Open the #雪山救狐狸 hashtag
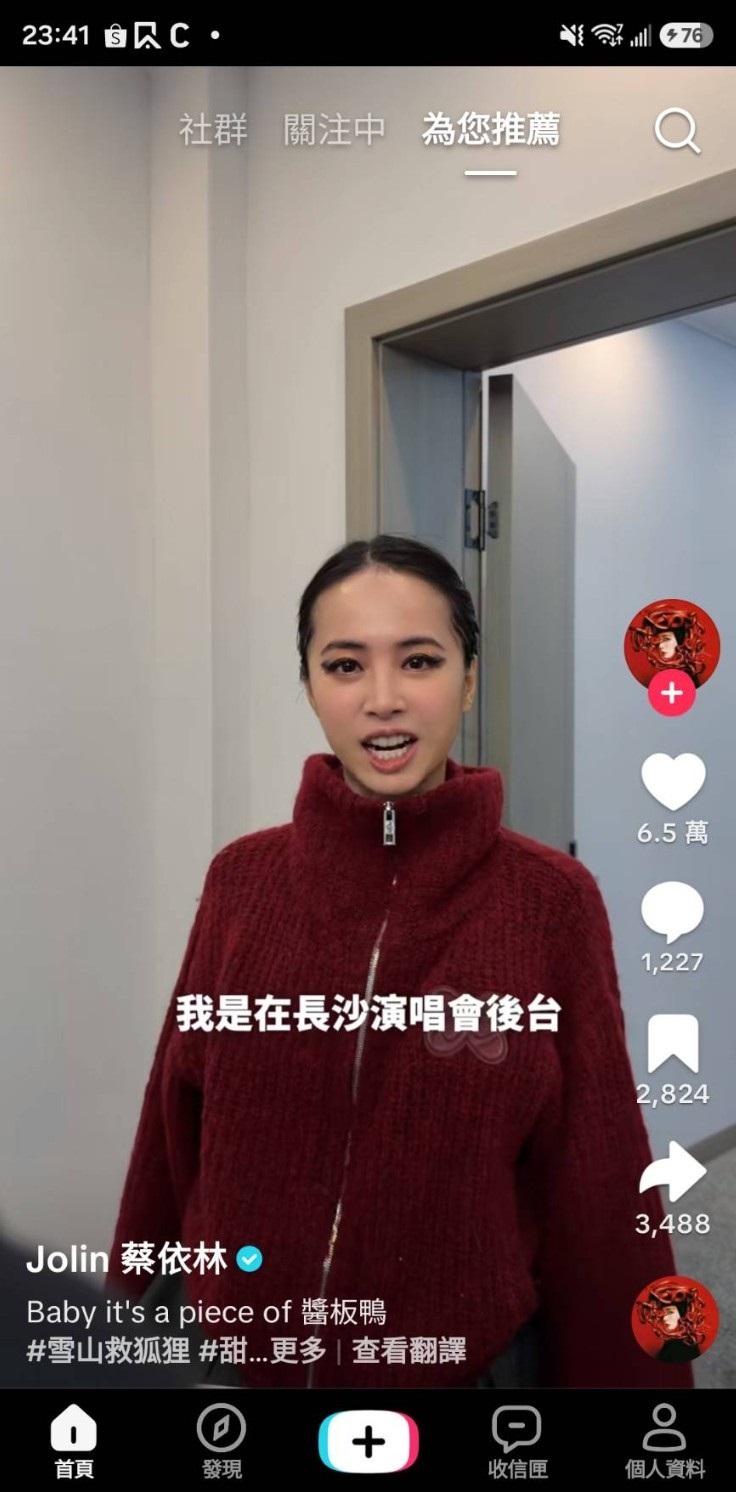 click(x=108, y=1351)
